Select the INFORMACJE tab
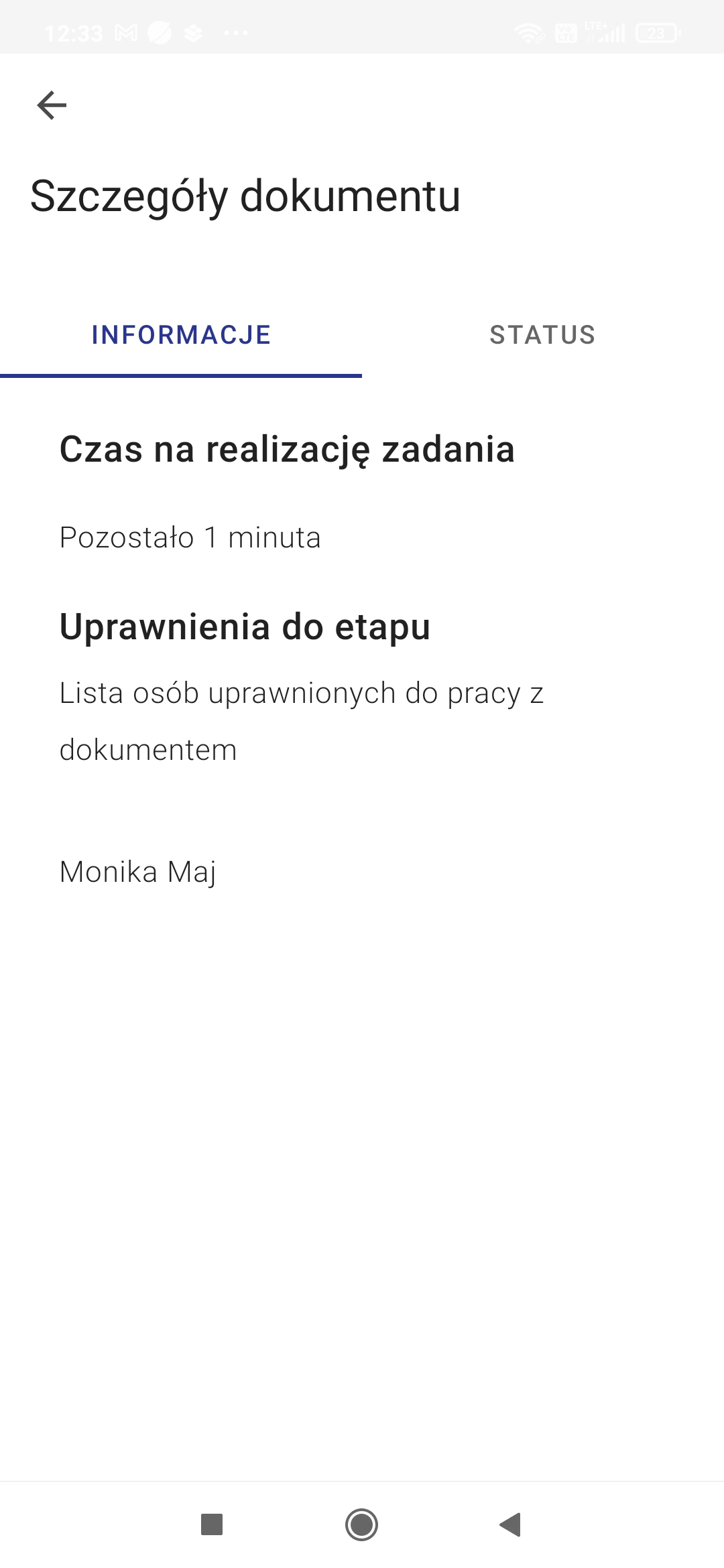Image resolution: width=724 pixels, height=1568 pixels. 181,335
